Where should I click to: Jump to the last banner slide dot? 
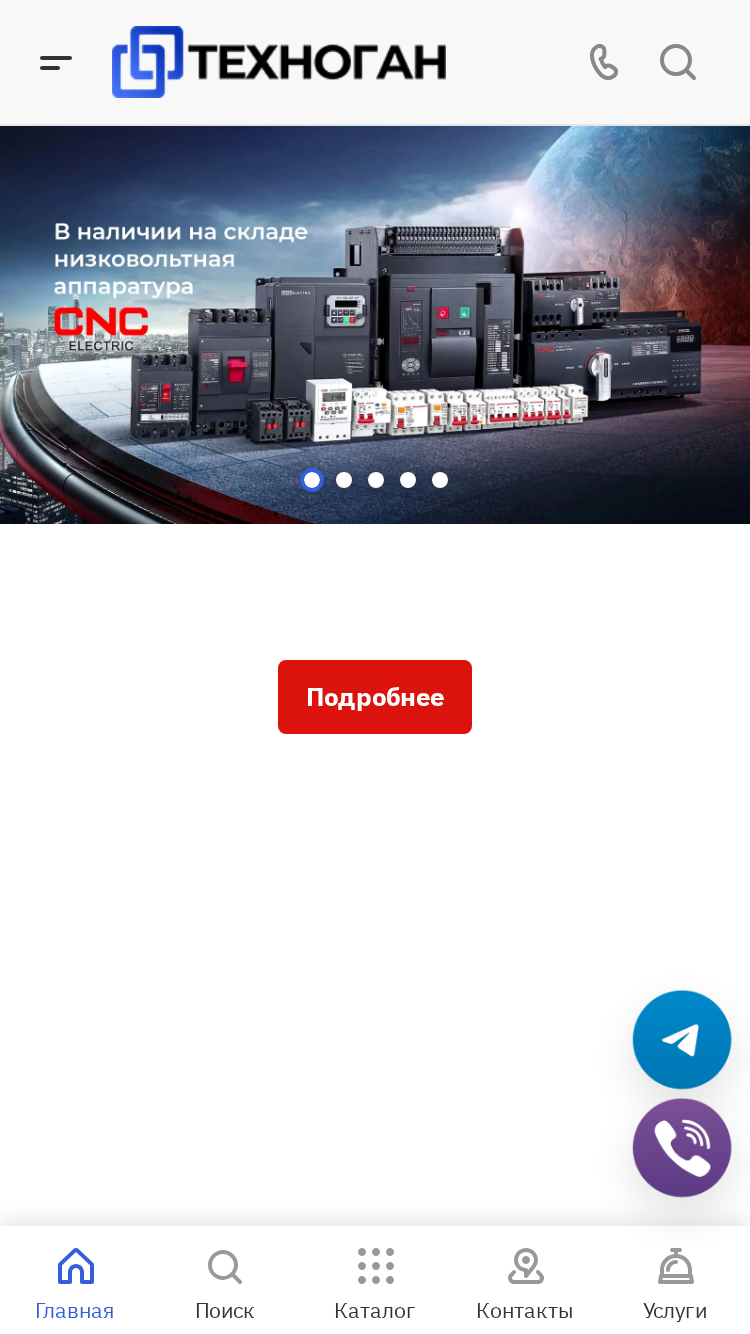click(x=440, y=480)
